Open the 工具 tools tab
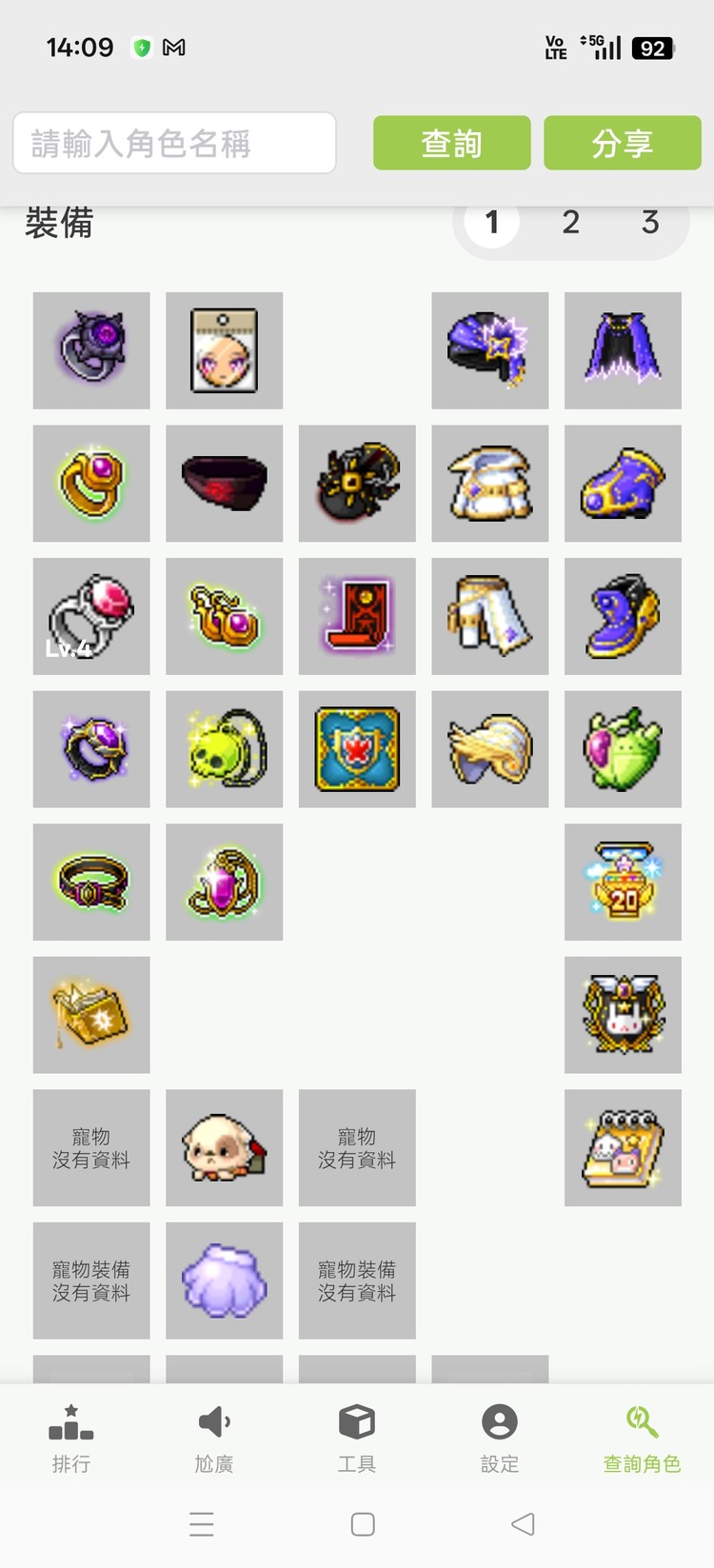The image size is (714, 1568). [357, 1439]
